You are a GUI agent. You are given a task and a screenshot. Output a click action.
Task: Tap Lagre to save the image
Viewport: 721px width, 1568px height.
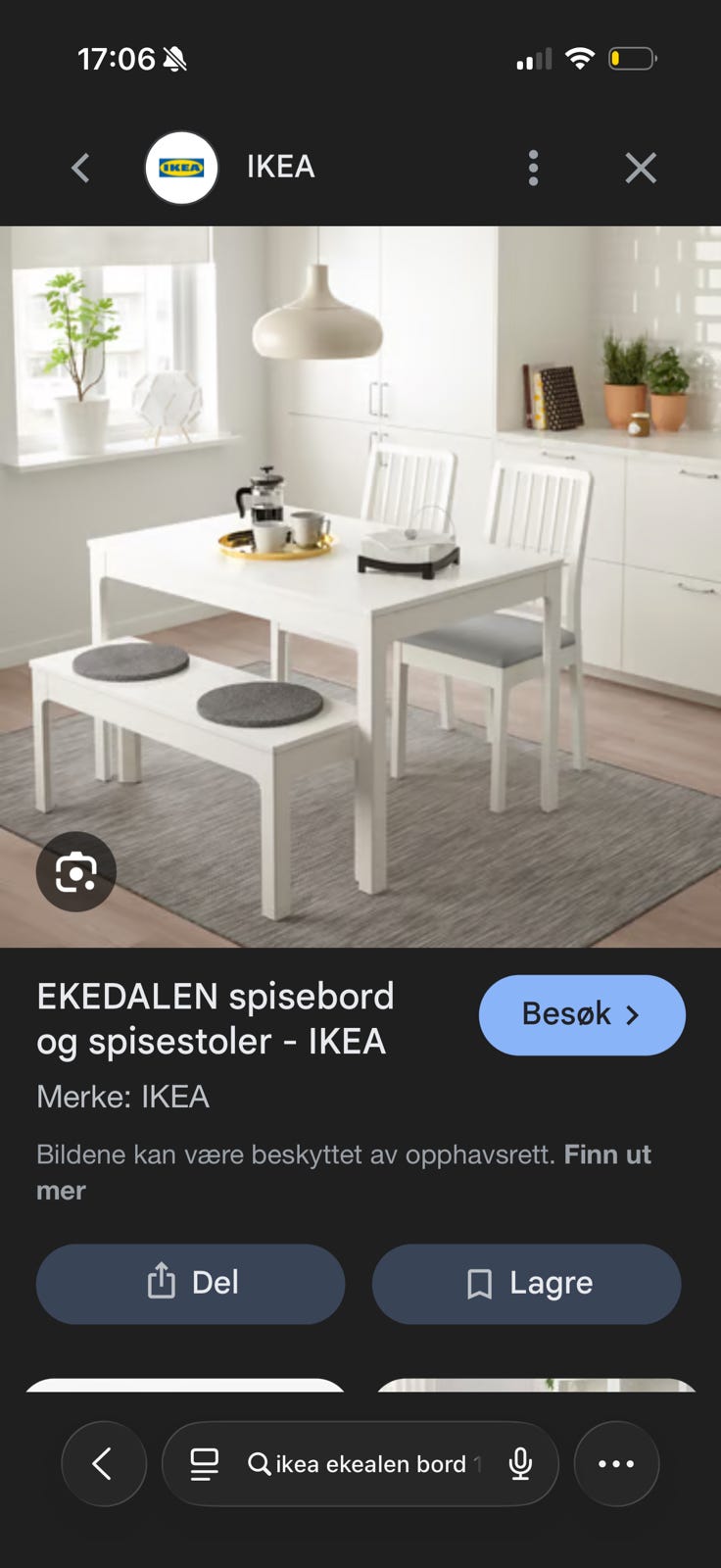click(x=526, y=1284)
